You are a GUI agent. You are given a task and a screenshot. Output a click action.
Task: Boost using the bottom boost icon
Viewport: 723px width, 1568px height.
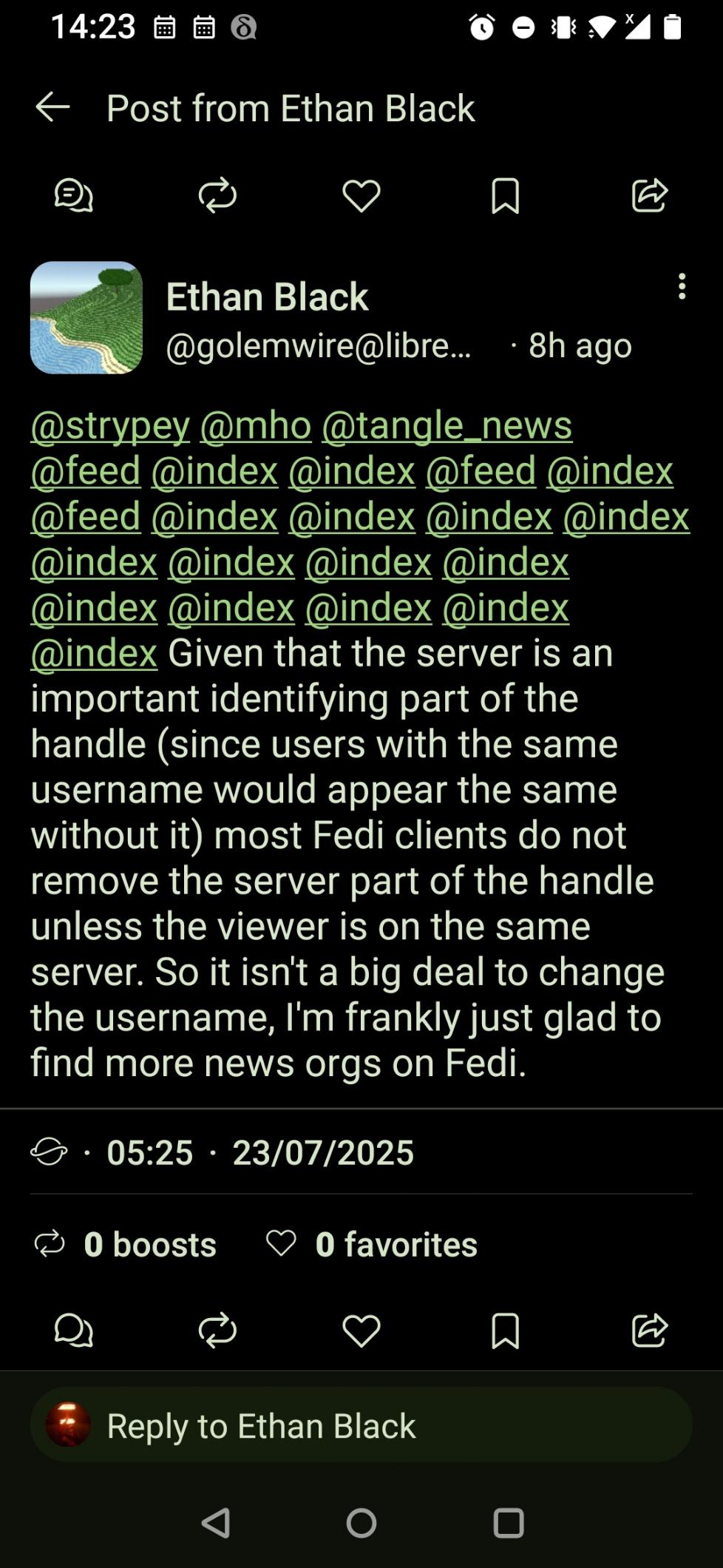coord(217,1331)
